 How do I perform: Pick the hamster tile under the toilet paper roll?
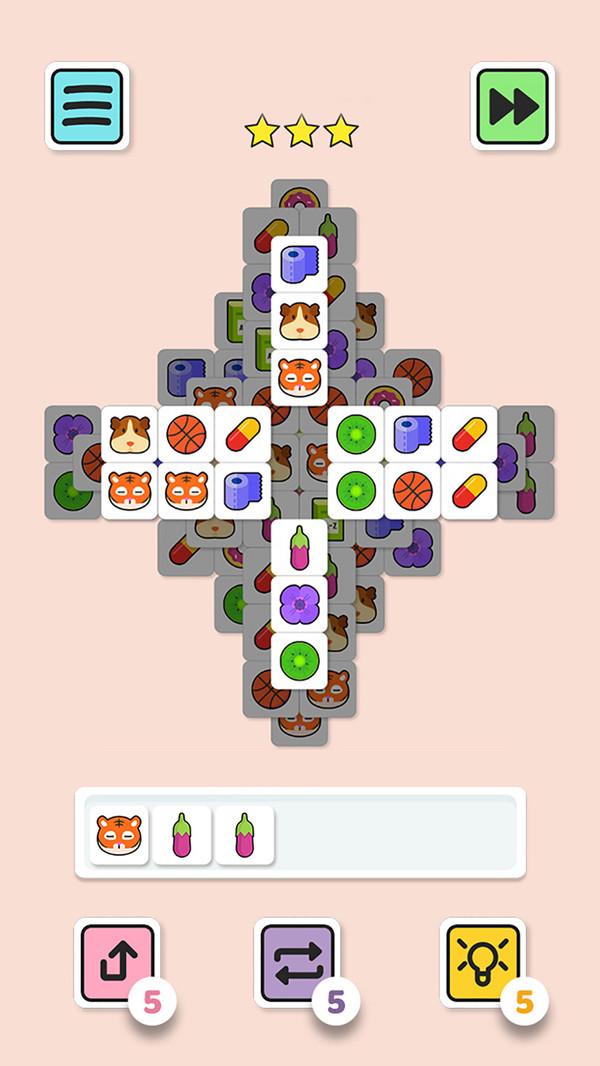[299, 321]
